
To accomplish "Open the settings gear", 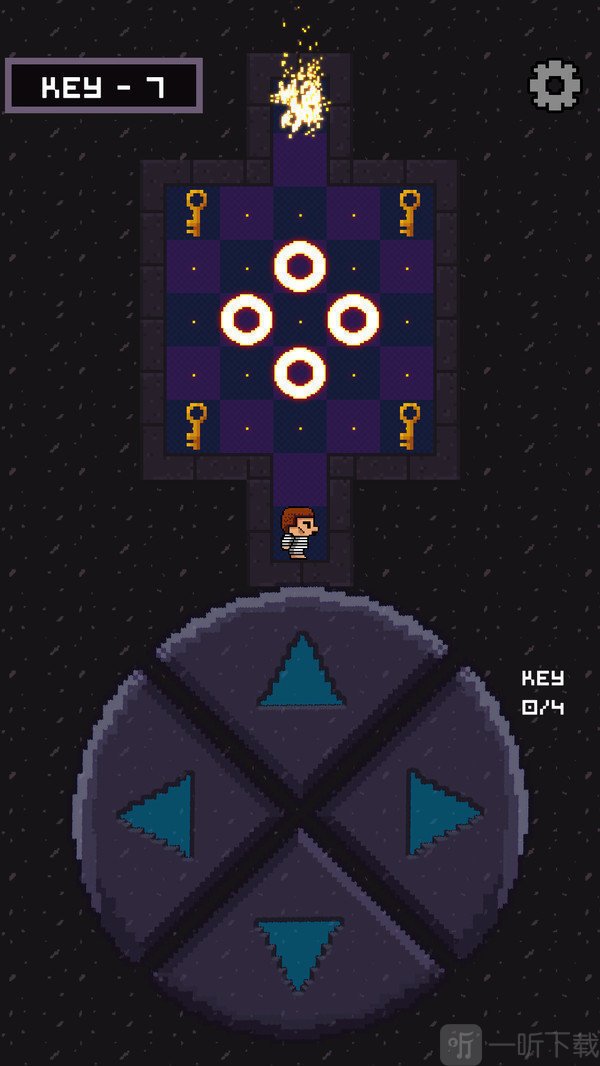I will coord(554,86).
